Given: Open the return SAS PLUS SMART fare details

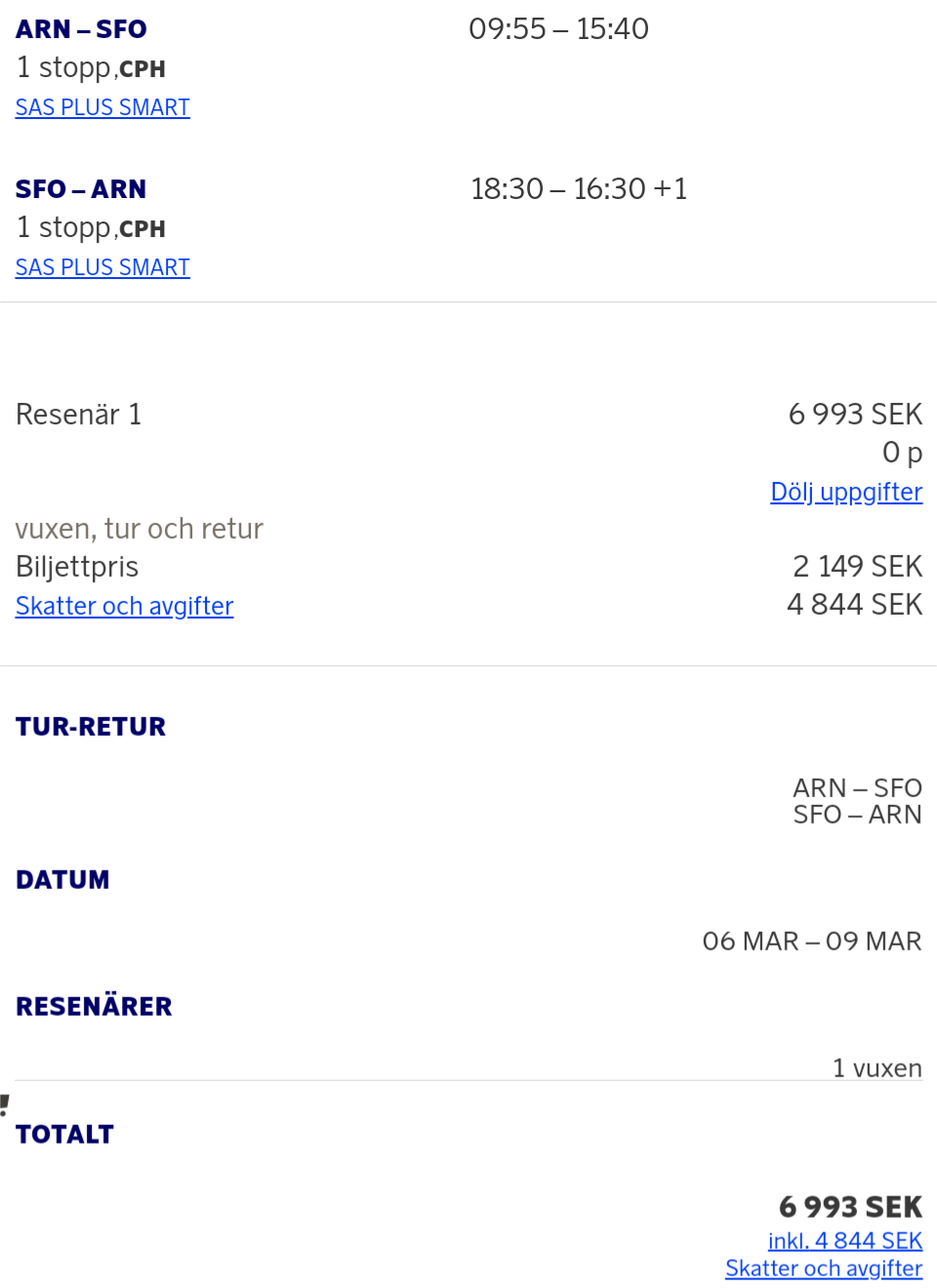Looking at the screenshot, I should (102, 266).
